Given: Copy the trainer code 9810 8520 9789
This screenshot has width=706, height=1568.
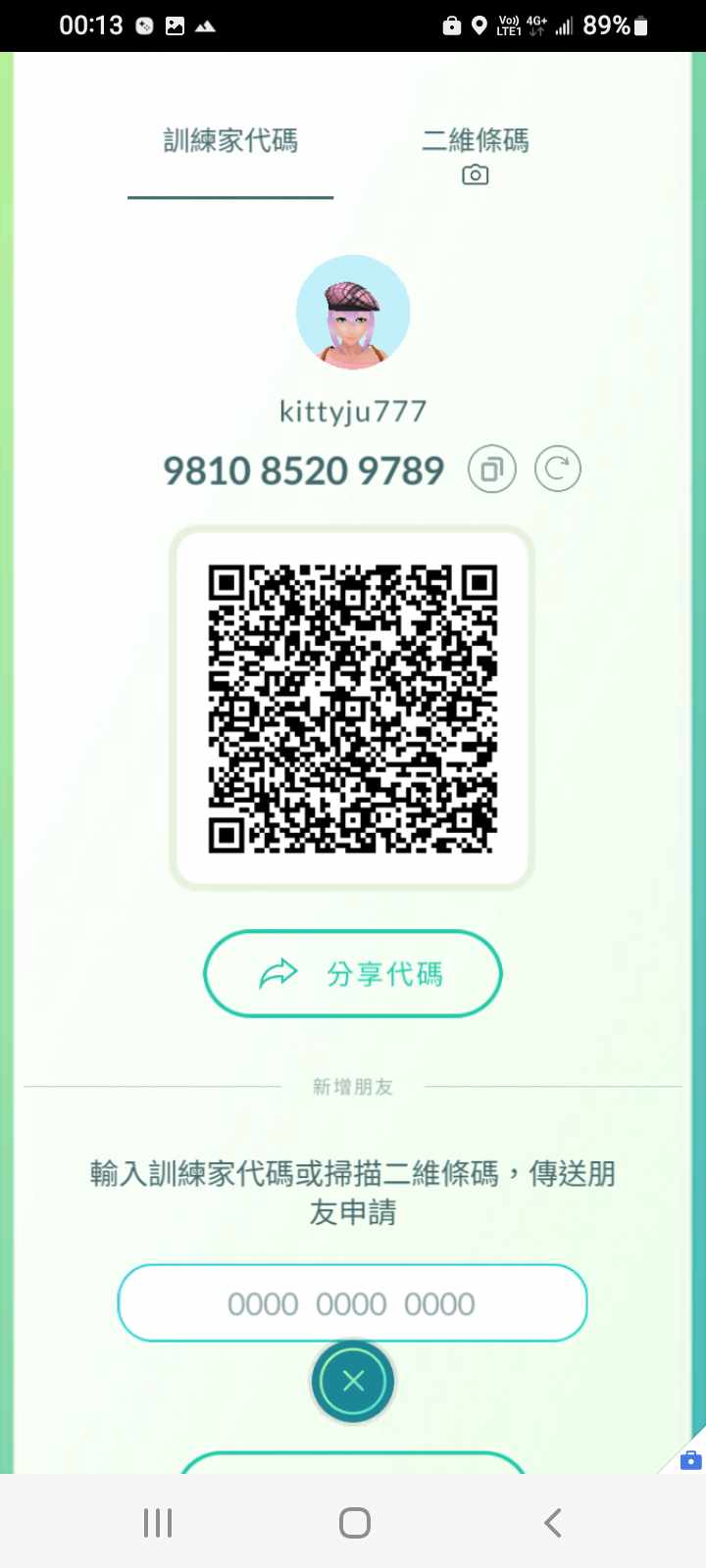Looking at the screenshot, I should coord(492,469).
